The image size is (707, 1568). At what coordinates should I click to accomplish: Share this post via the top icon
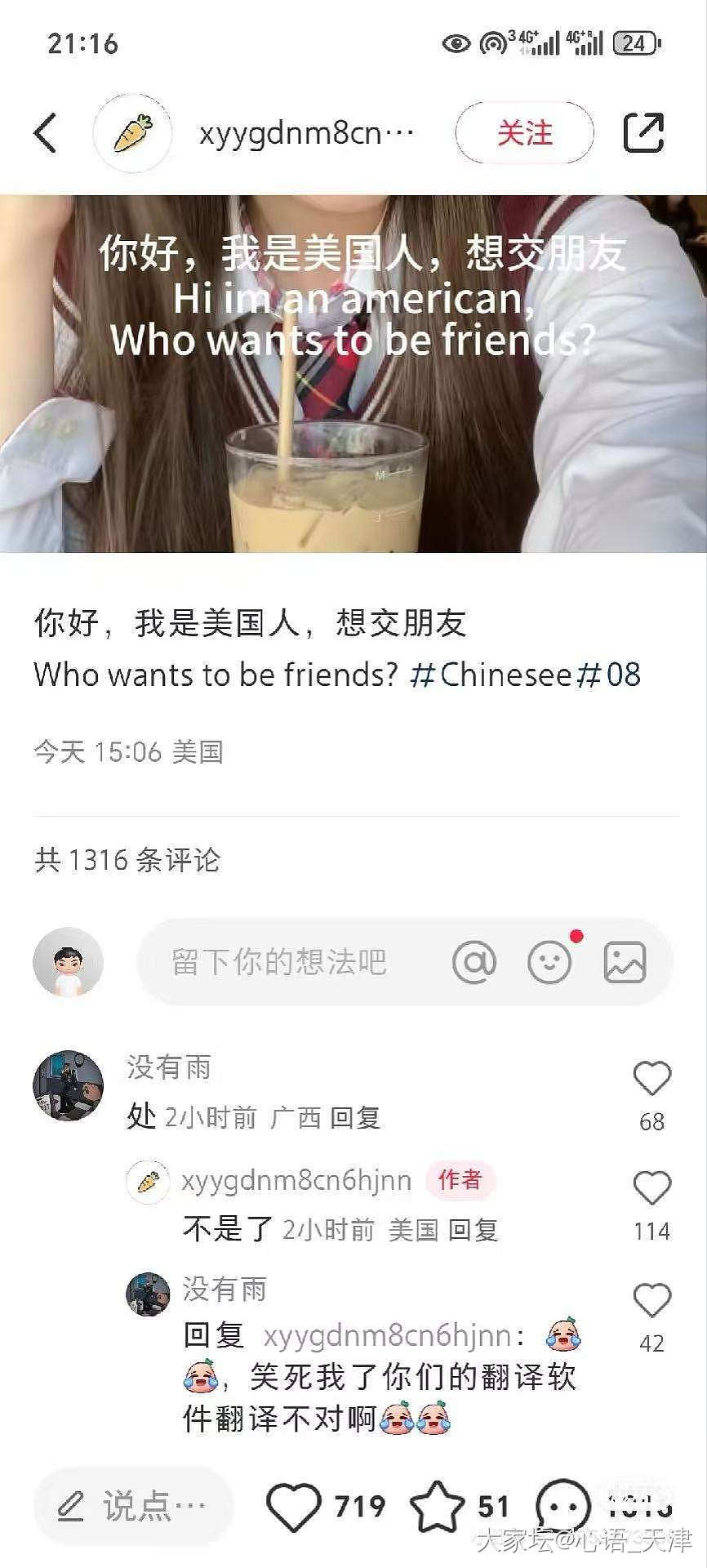[643, 133]
